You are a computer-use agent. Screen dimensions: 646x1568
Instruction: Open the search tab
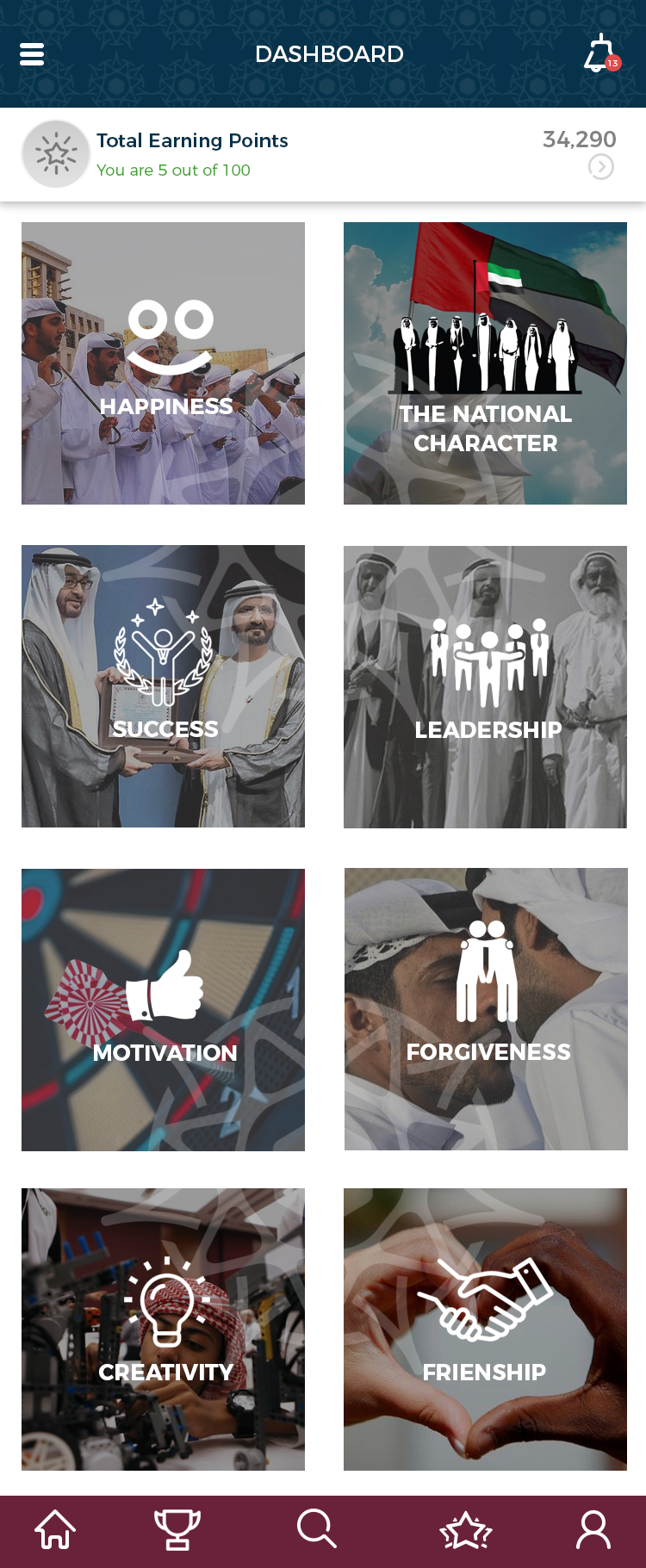click(x=317, y=1530)
